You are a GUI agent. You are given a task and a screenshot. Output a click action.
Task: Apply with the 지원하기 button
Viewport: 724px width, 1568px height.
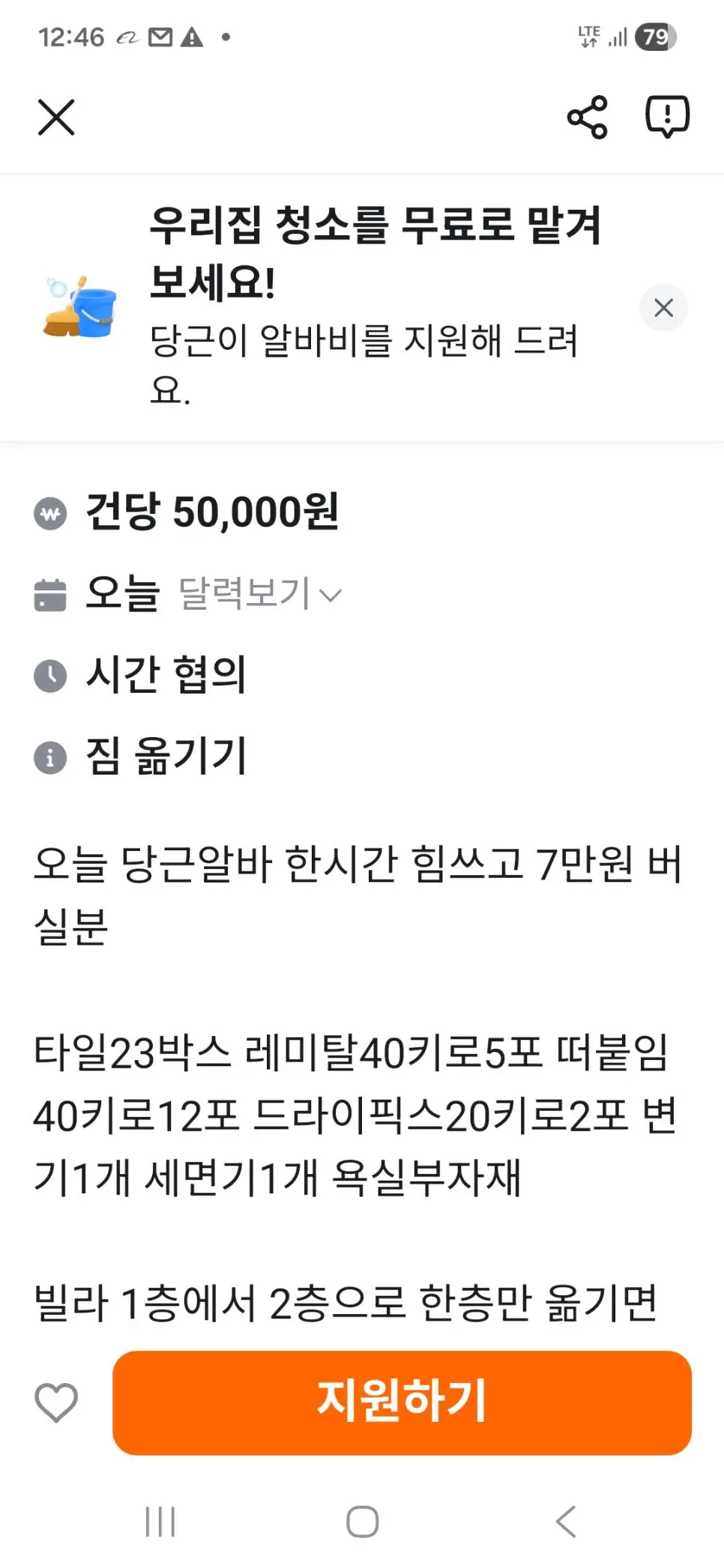(402, 1402)
